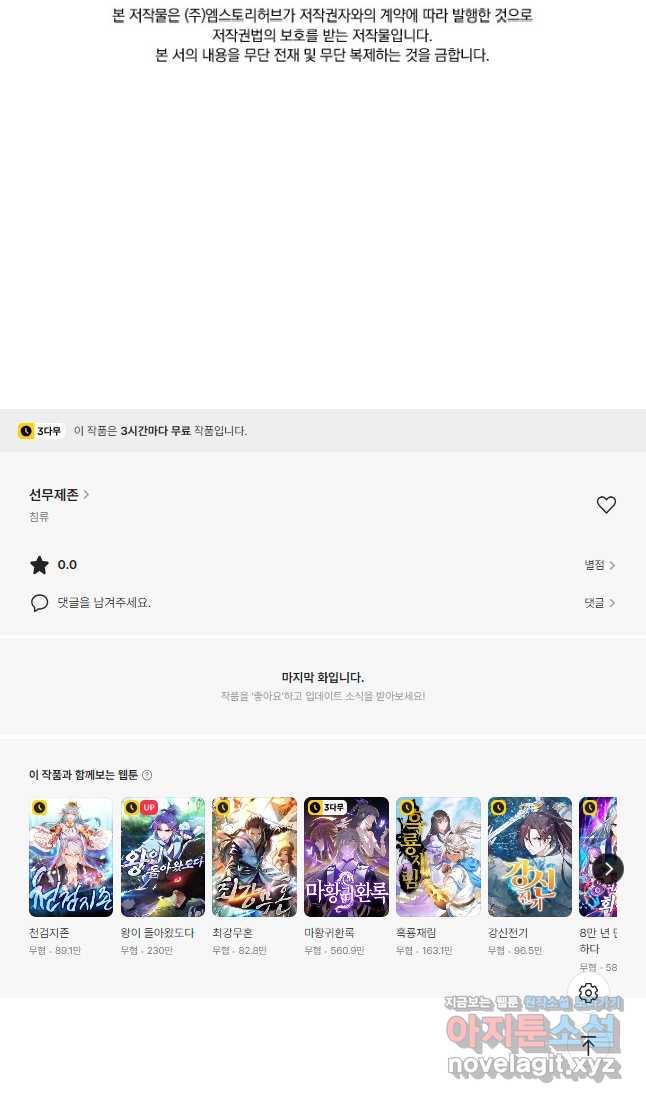The width and height of the screenshot is (646, 1103).
Task: Open the 최강무혼 webtoon
Action: click(254, 857)
